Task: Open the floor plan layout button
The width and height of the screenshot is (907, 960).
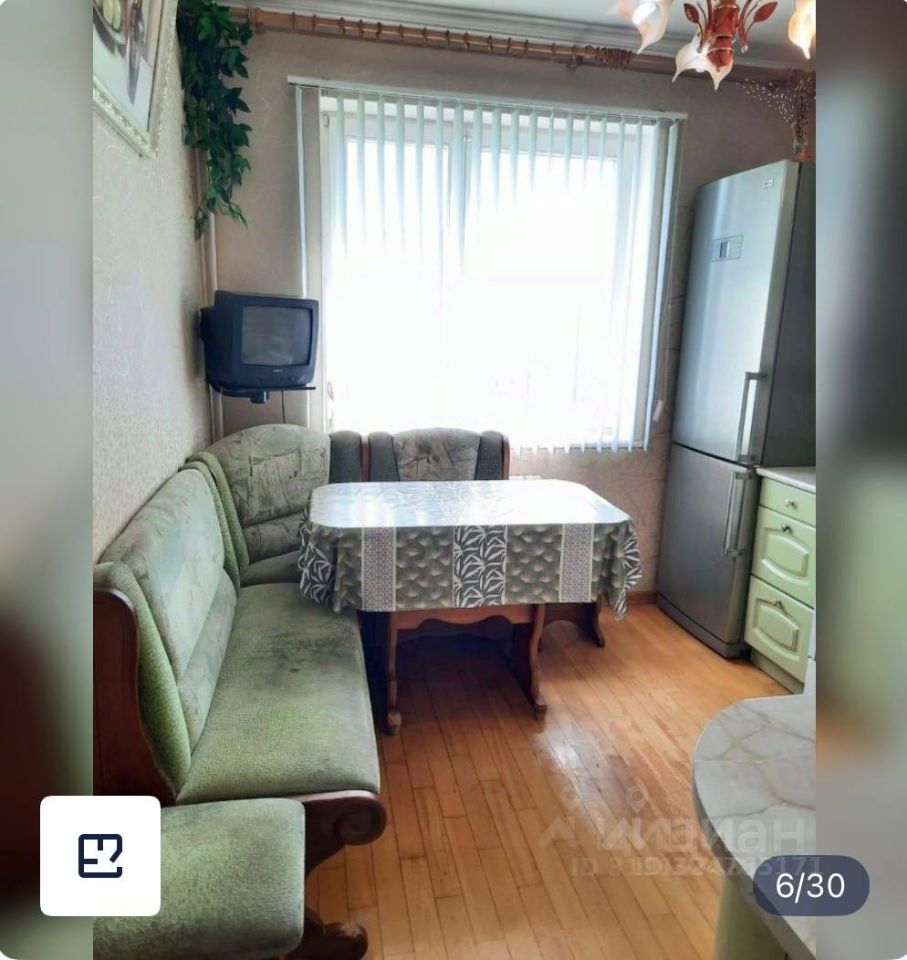Action: [100, 856]
